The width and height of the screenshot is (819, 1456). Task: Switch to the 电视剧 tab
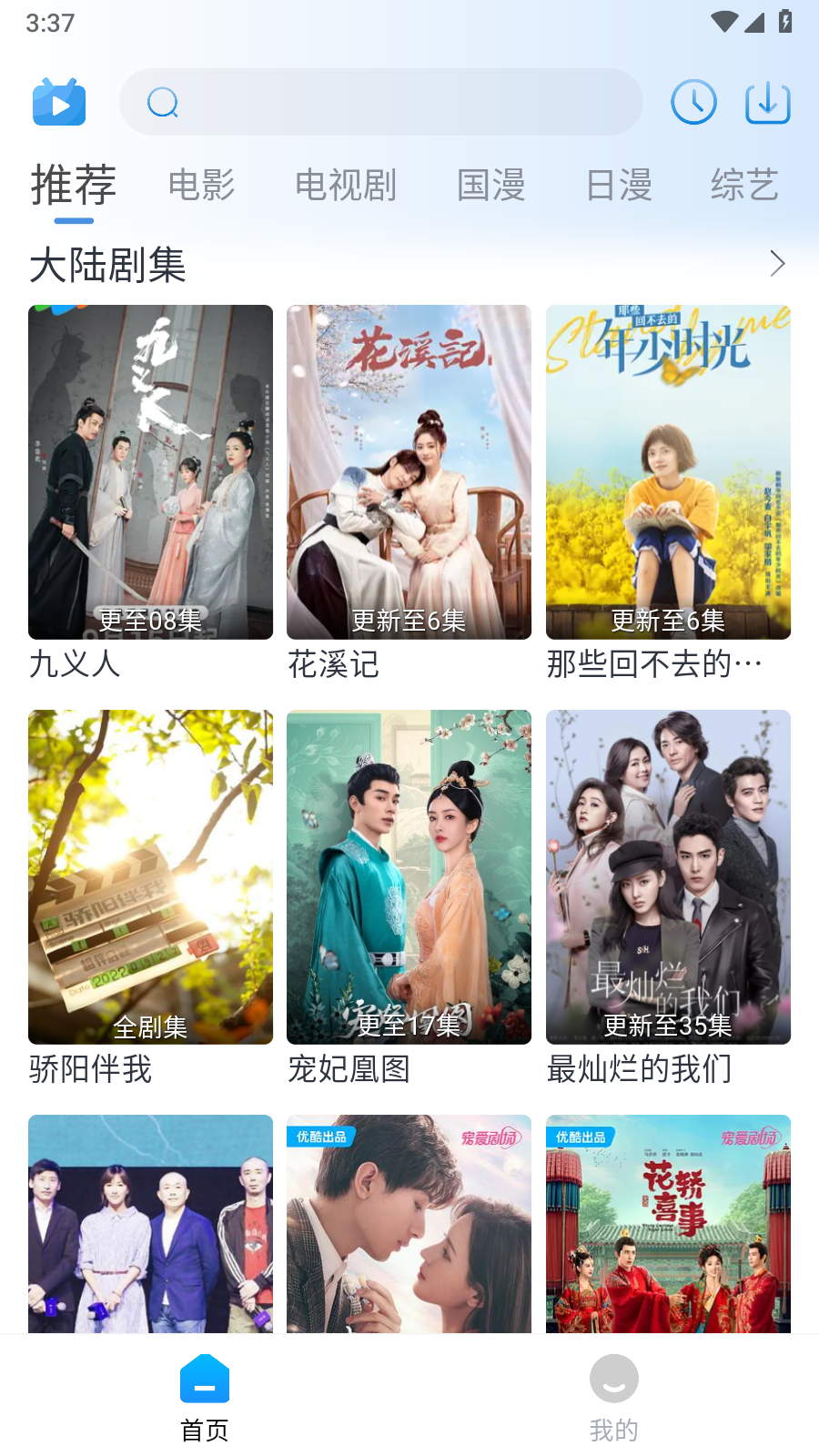pos(346,186)
